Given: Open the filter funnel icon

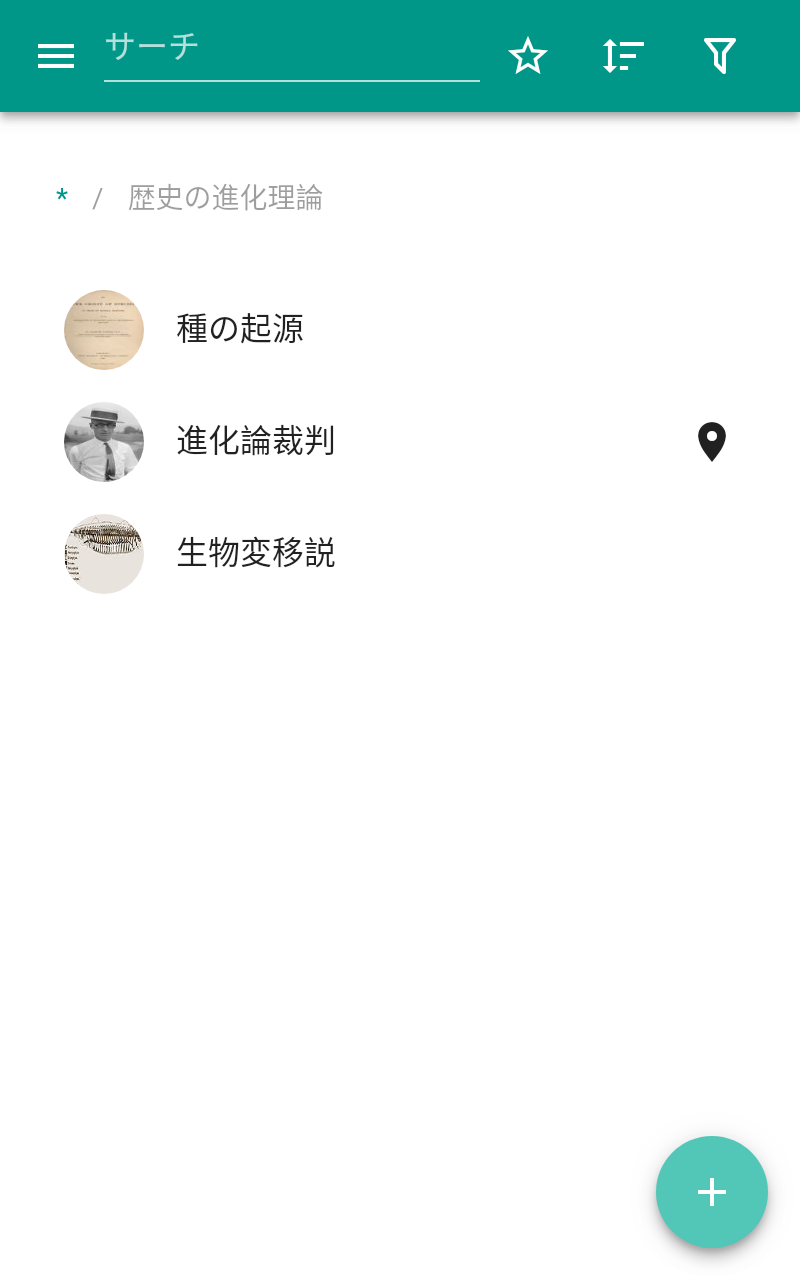Looking at the screenshot, I should [720, 56].
